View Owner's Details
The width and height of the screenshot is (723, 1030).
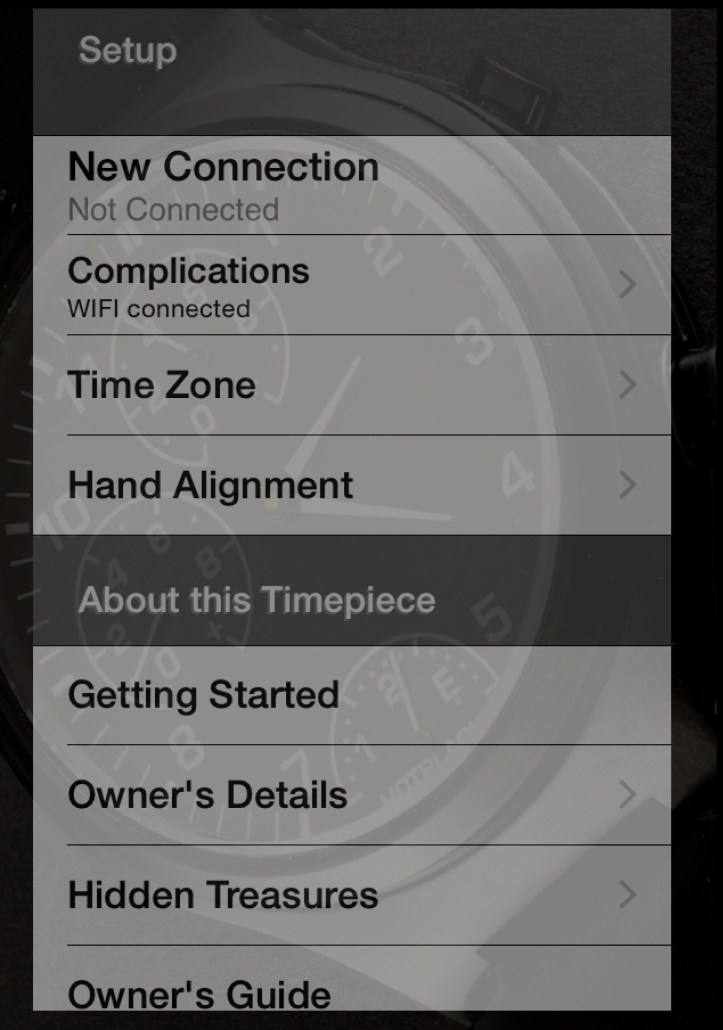pyautogui.click(x=350, y=795)
